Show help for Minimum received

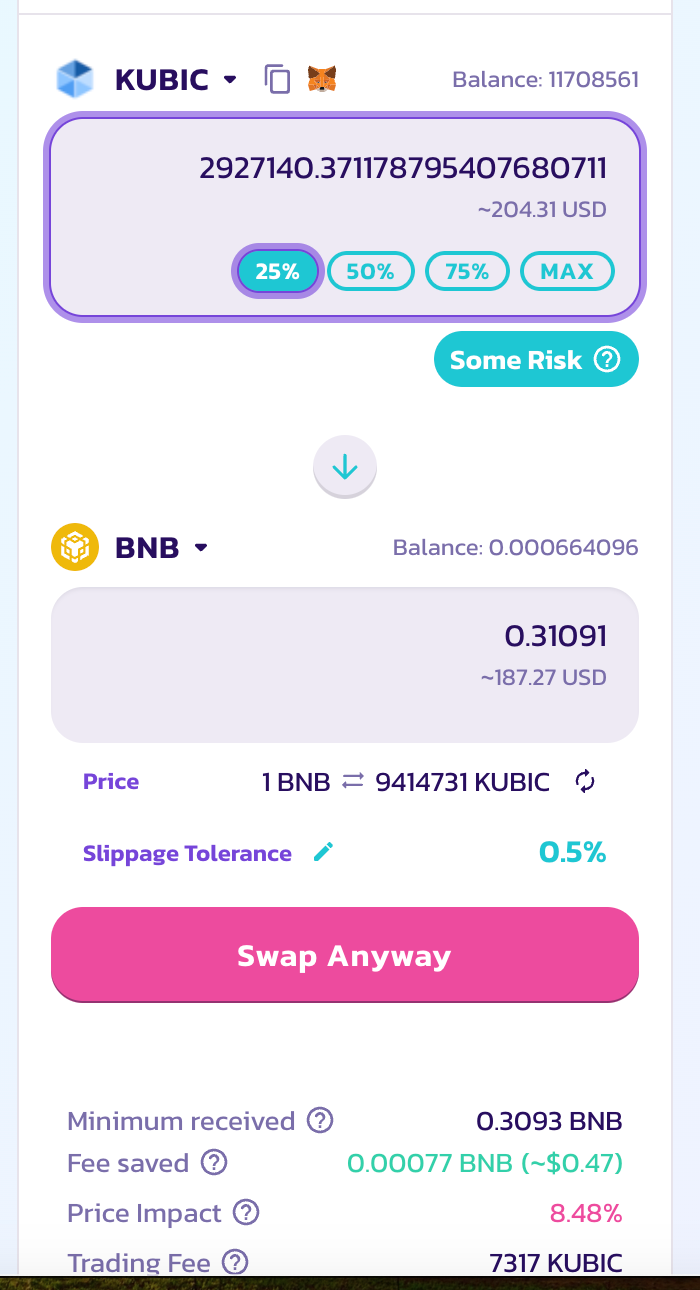(320, 1120)
